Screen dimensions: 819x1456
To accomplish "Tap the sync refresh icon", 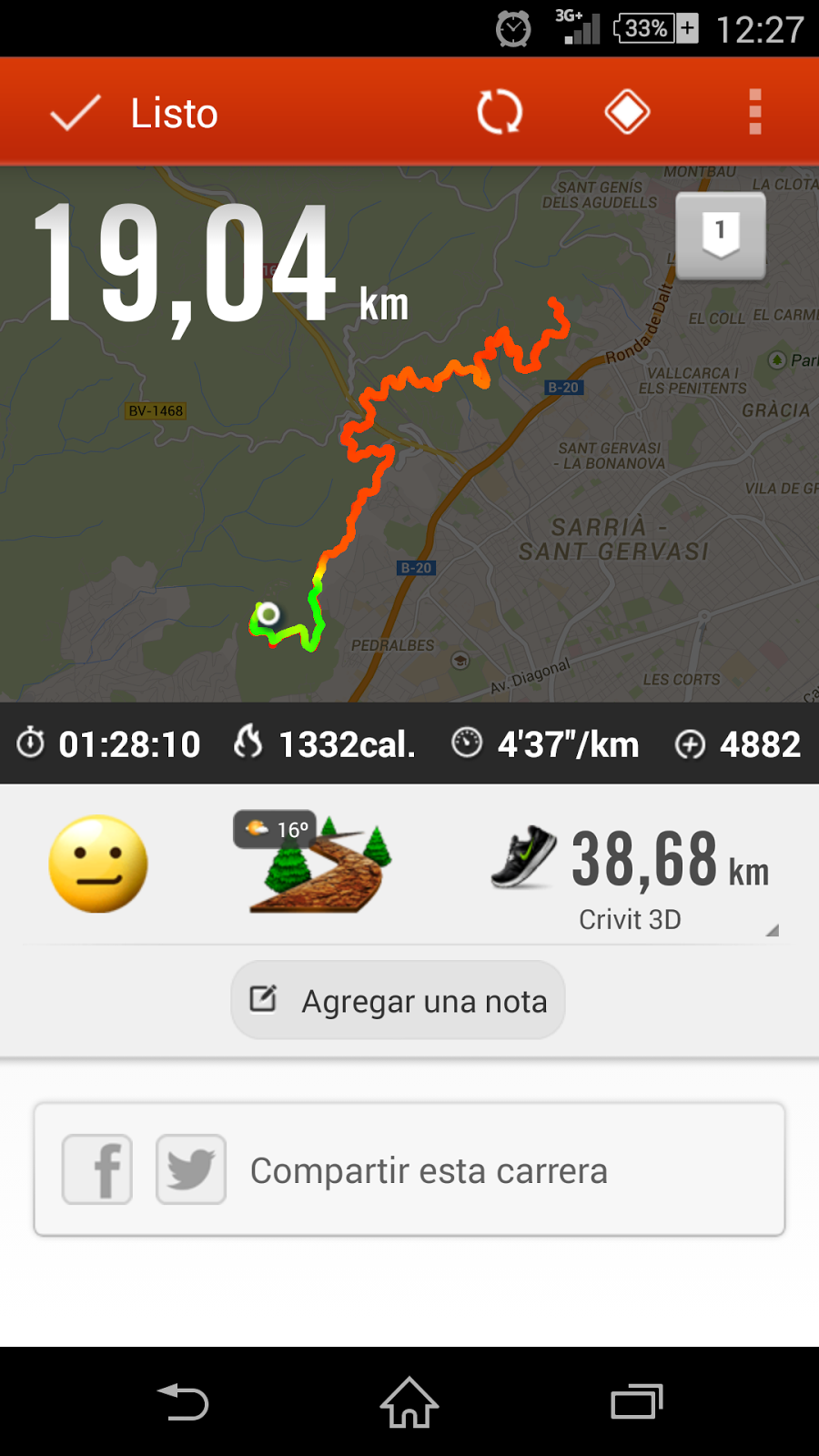I will 500,113.
